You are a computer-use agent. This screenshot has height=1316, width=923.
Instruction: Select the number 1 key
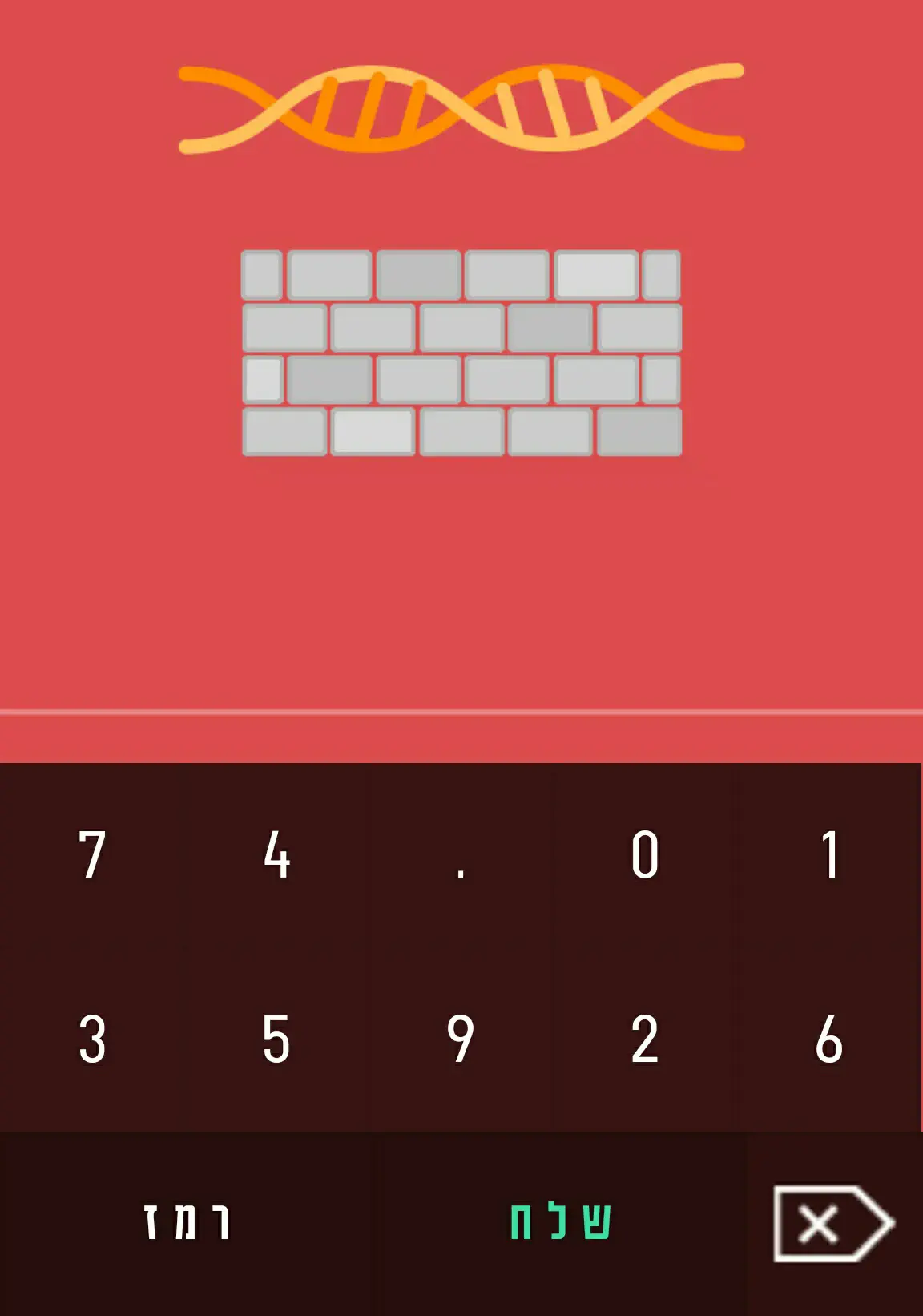(829, 854)
